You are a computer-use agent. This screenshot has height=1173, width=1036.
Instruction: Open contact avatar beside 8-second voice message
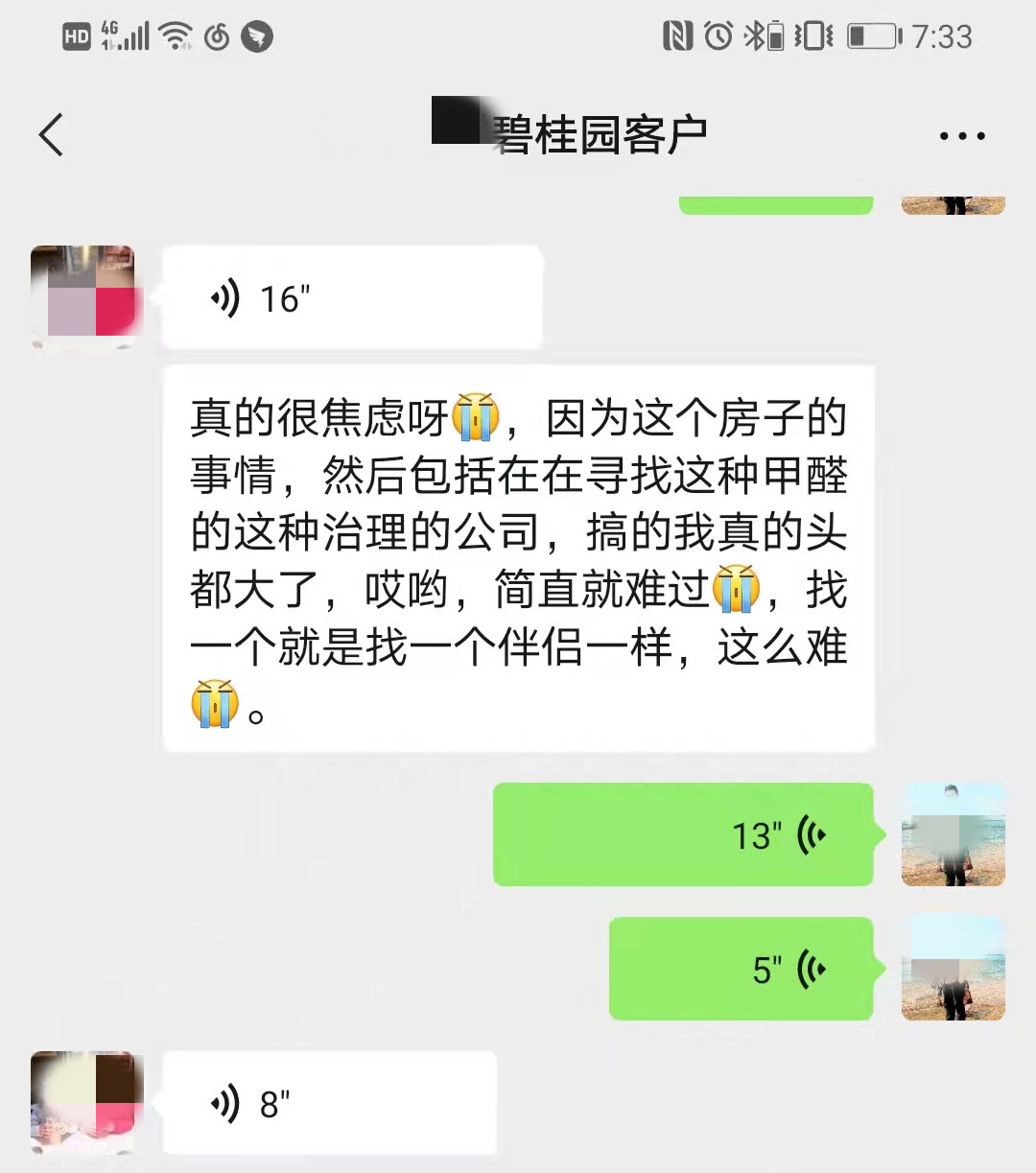tap(83, 1101)
